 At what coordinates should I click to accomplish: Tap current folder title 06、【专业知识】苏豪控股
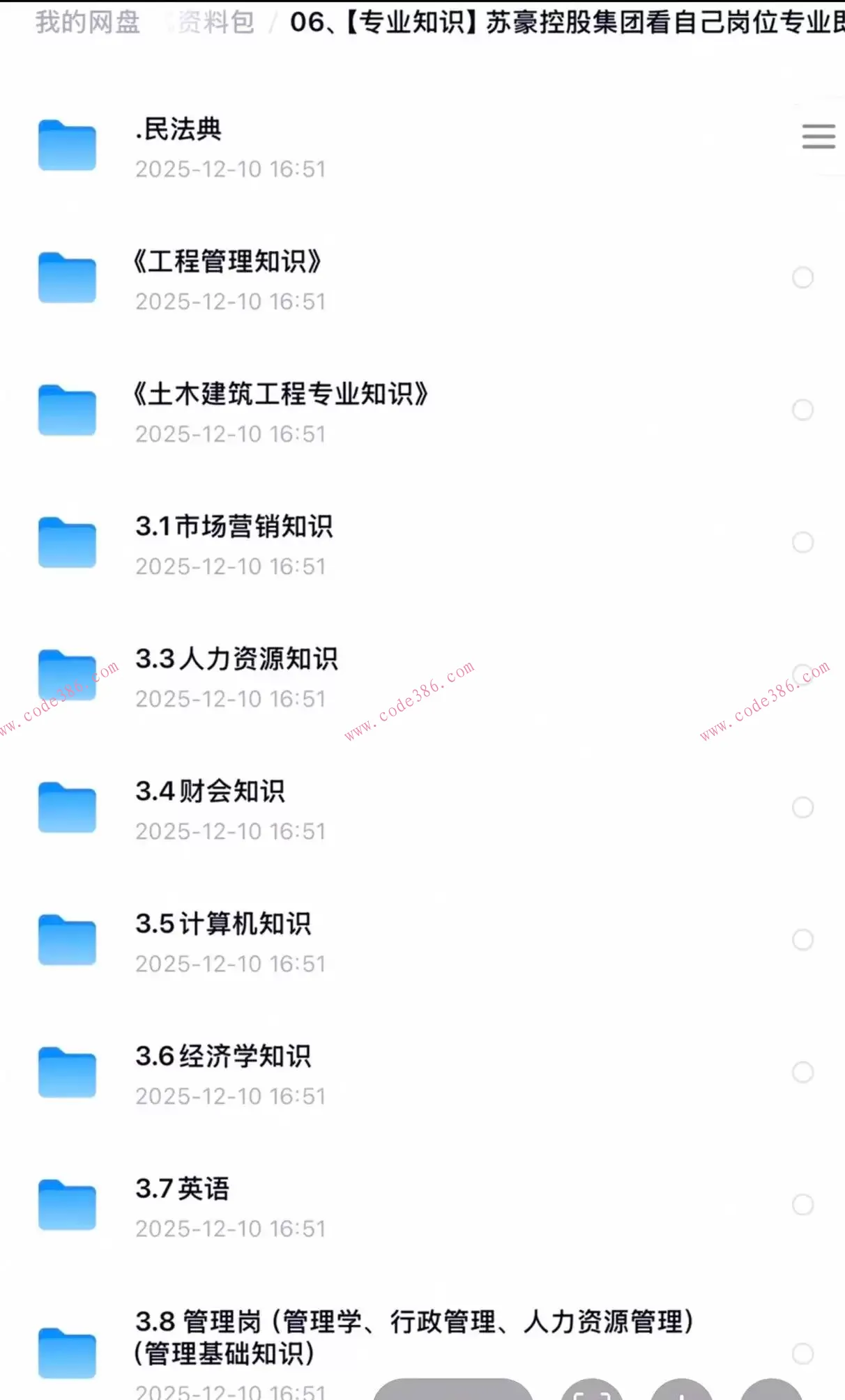[565, 22]
